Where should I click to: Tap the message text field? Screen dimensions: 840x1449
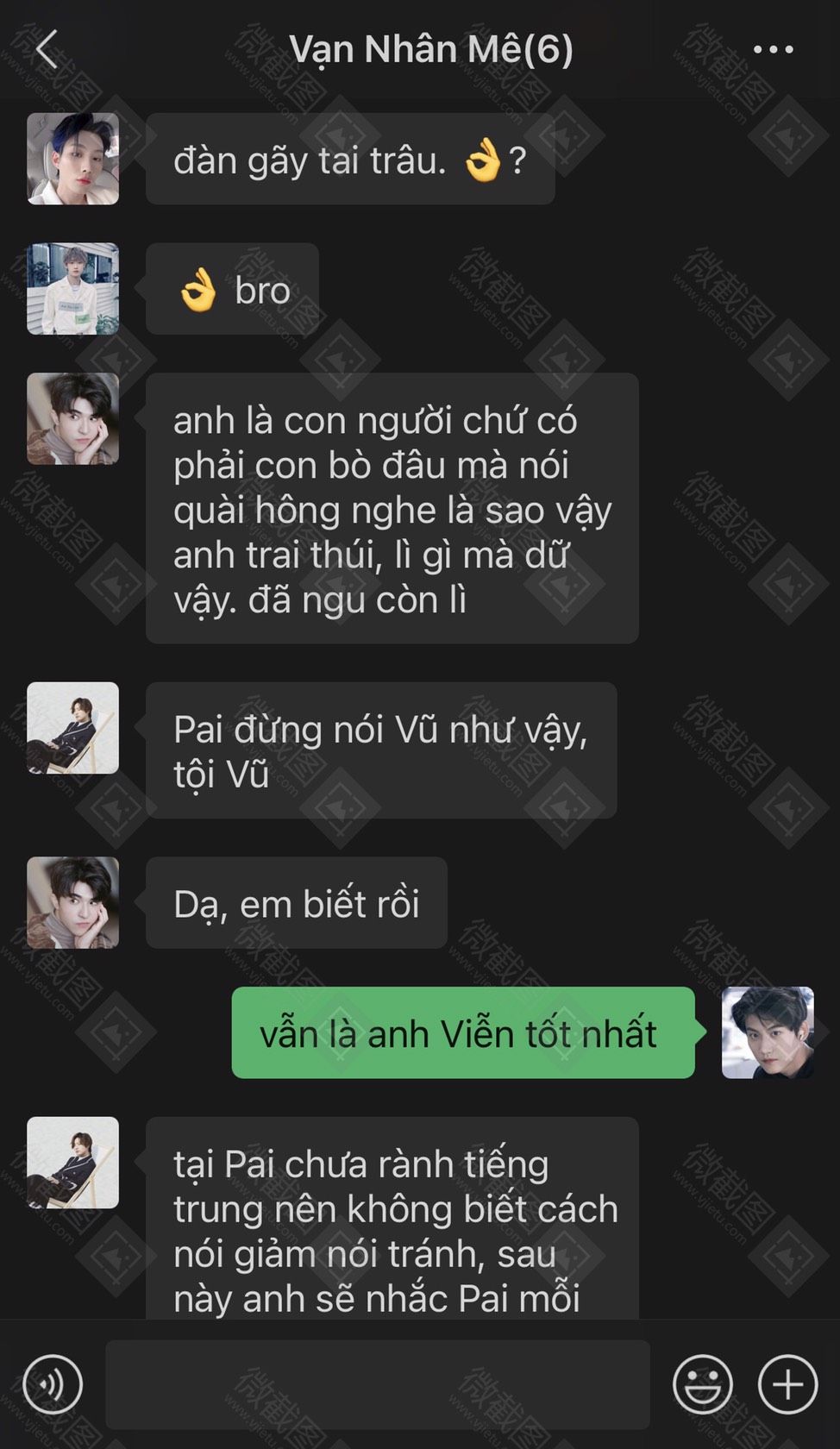tap(378, 1384)
